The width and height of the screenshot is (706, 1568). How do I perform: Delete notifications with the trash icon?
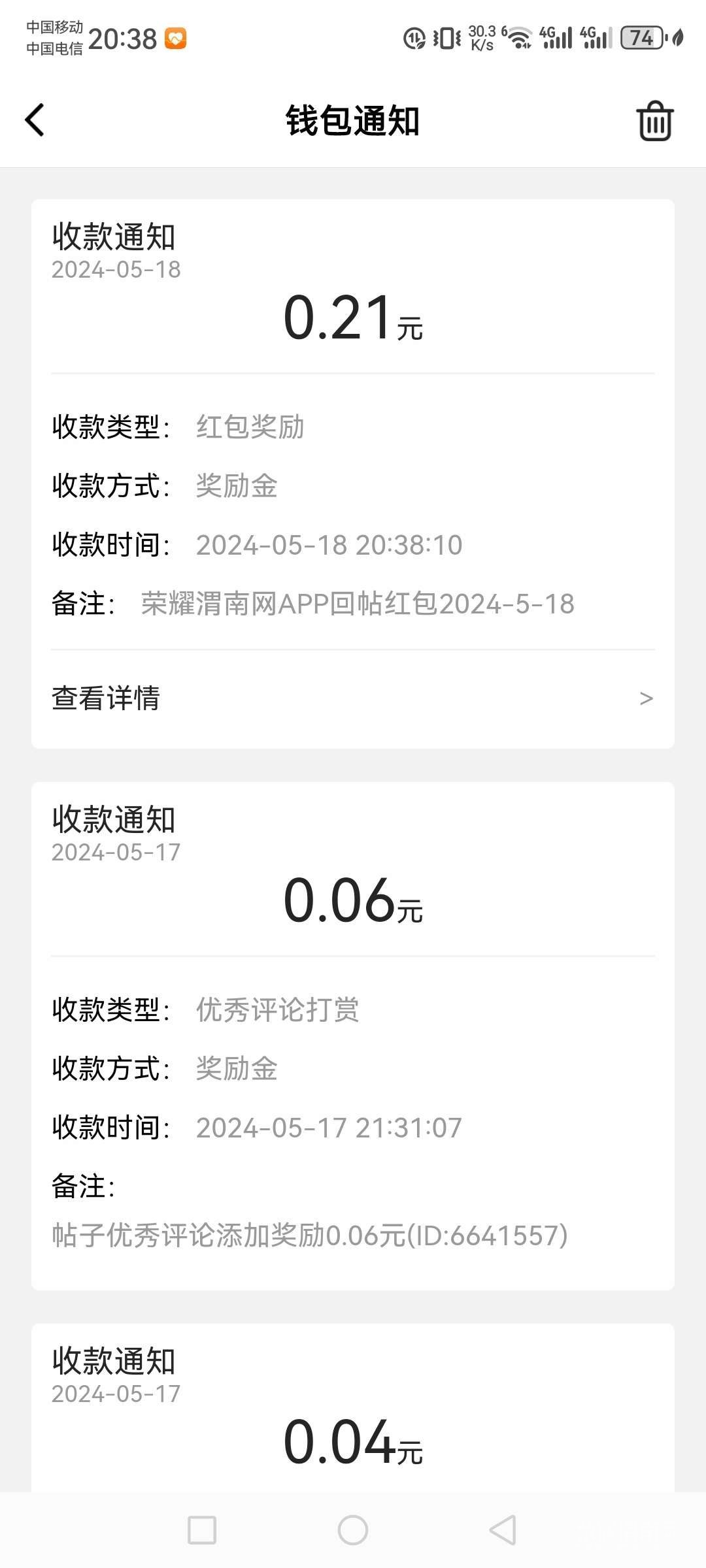click(654, 121)
